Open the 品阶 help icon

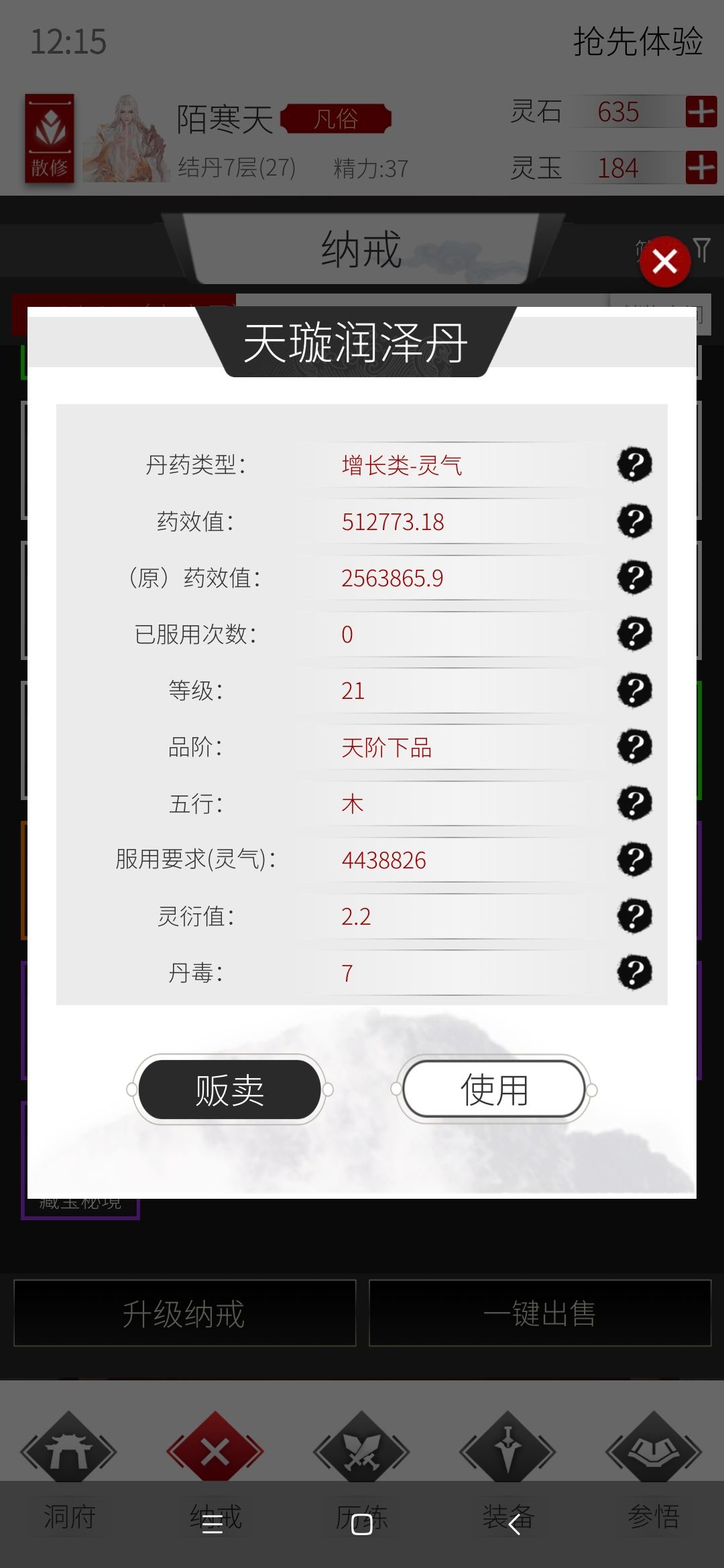click(x=634, y=746)
